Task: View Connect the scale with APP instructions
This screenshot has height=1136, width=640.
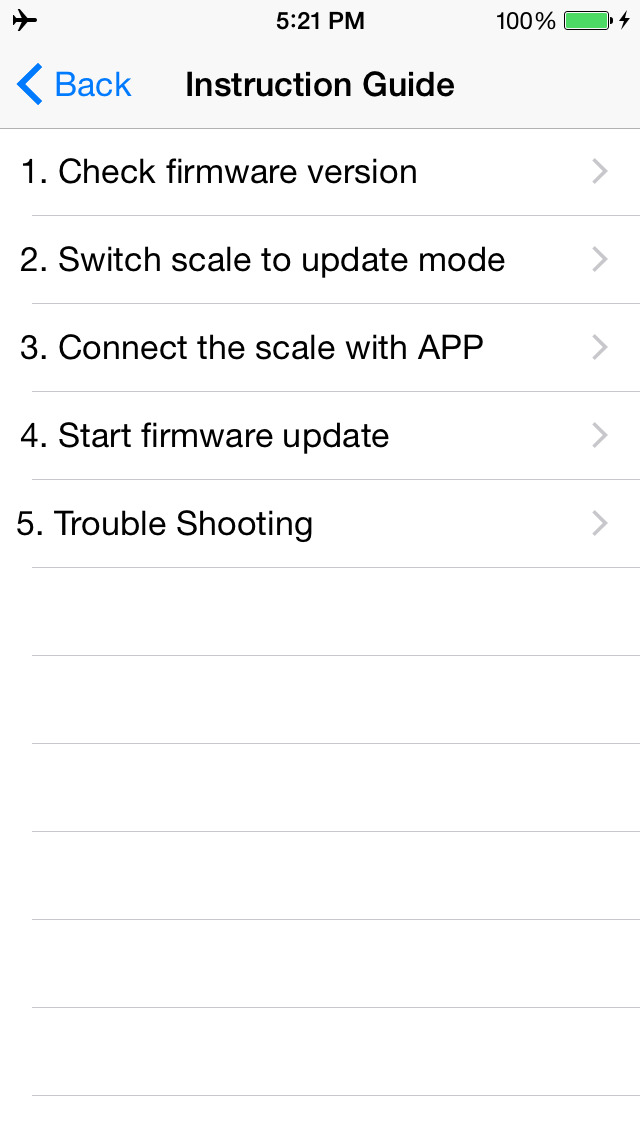Action: click(320, 348)
